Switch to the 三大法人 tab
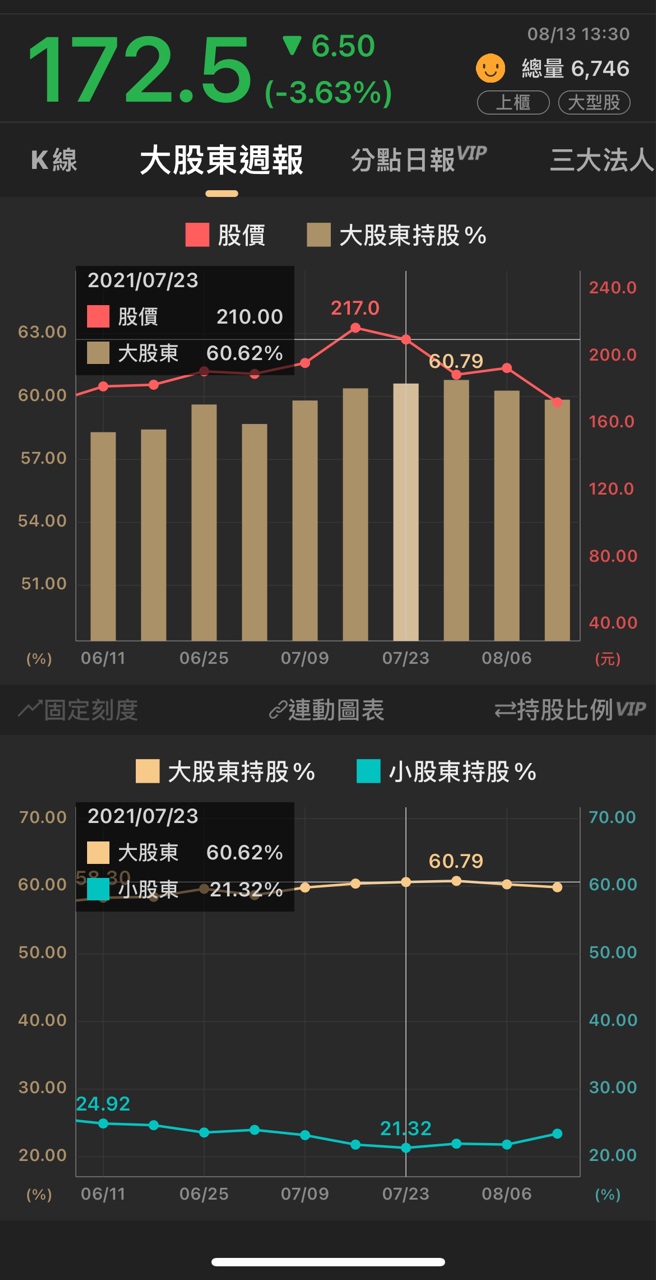 (x=601, y=160)
